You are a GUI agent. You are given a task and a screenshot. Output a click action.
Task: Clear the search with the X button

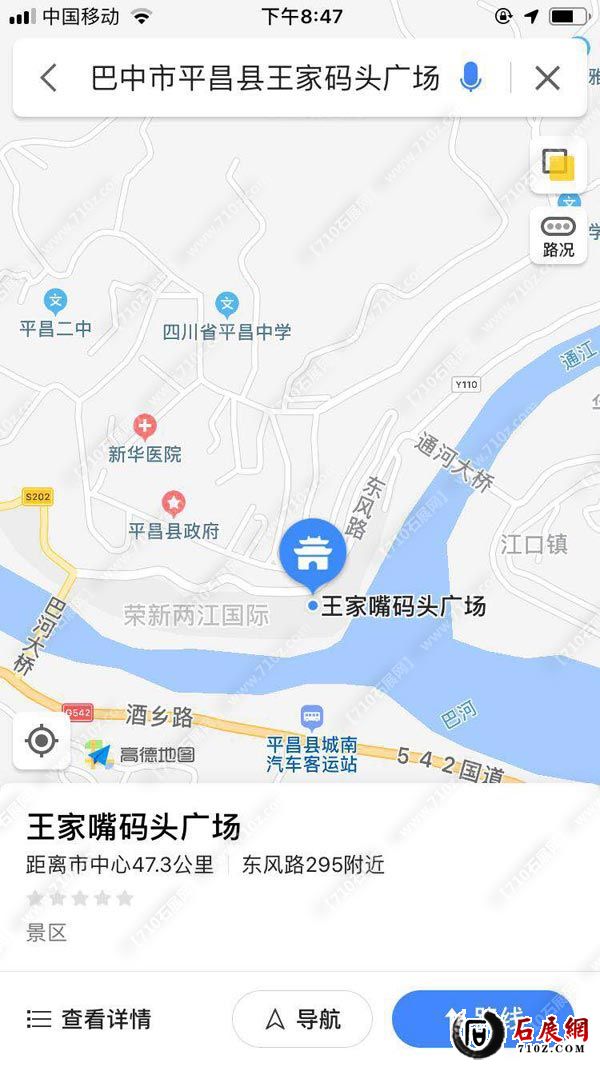(547, 78)
